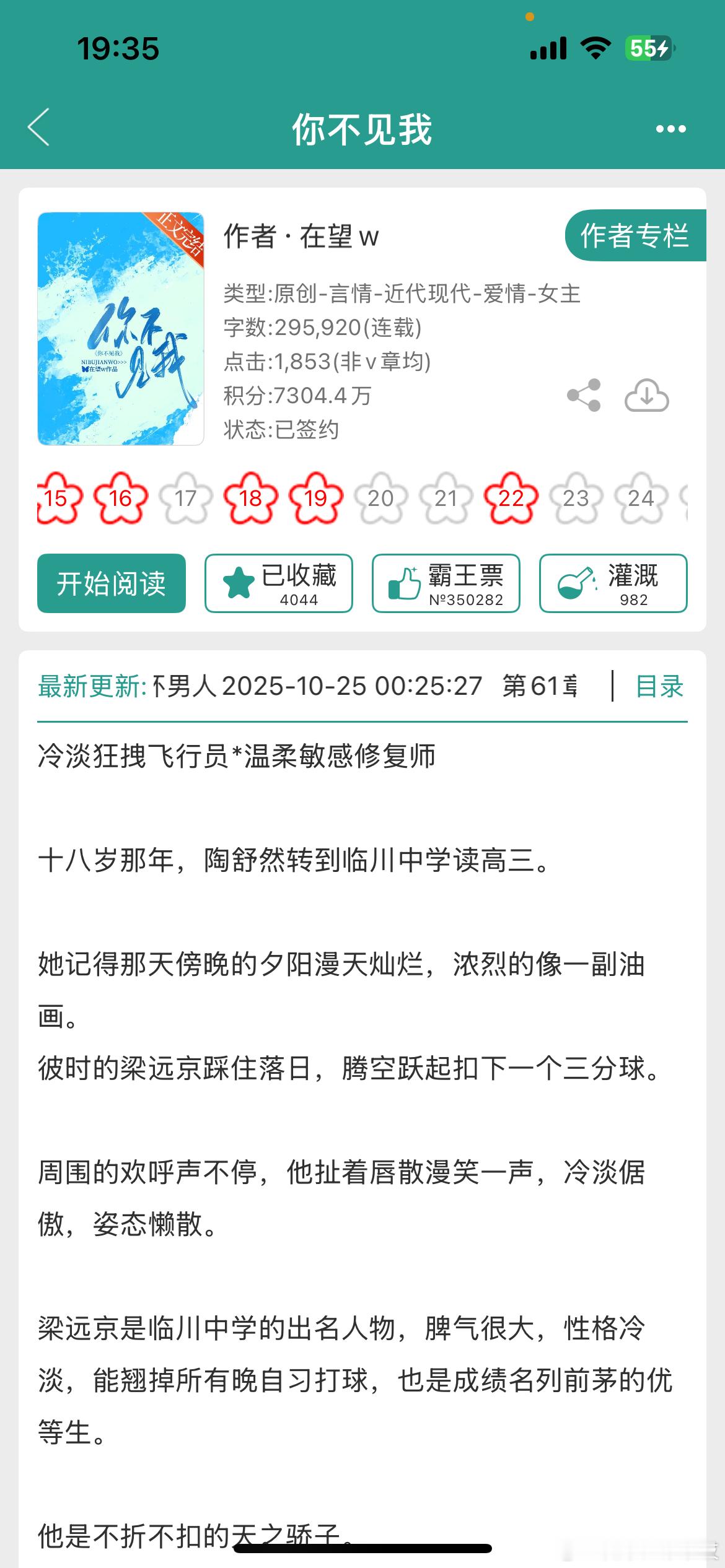Open the 作者专栏 author column
725x1568 pixels.
(635, 236)
